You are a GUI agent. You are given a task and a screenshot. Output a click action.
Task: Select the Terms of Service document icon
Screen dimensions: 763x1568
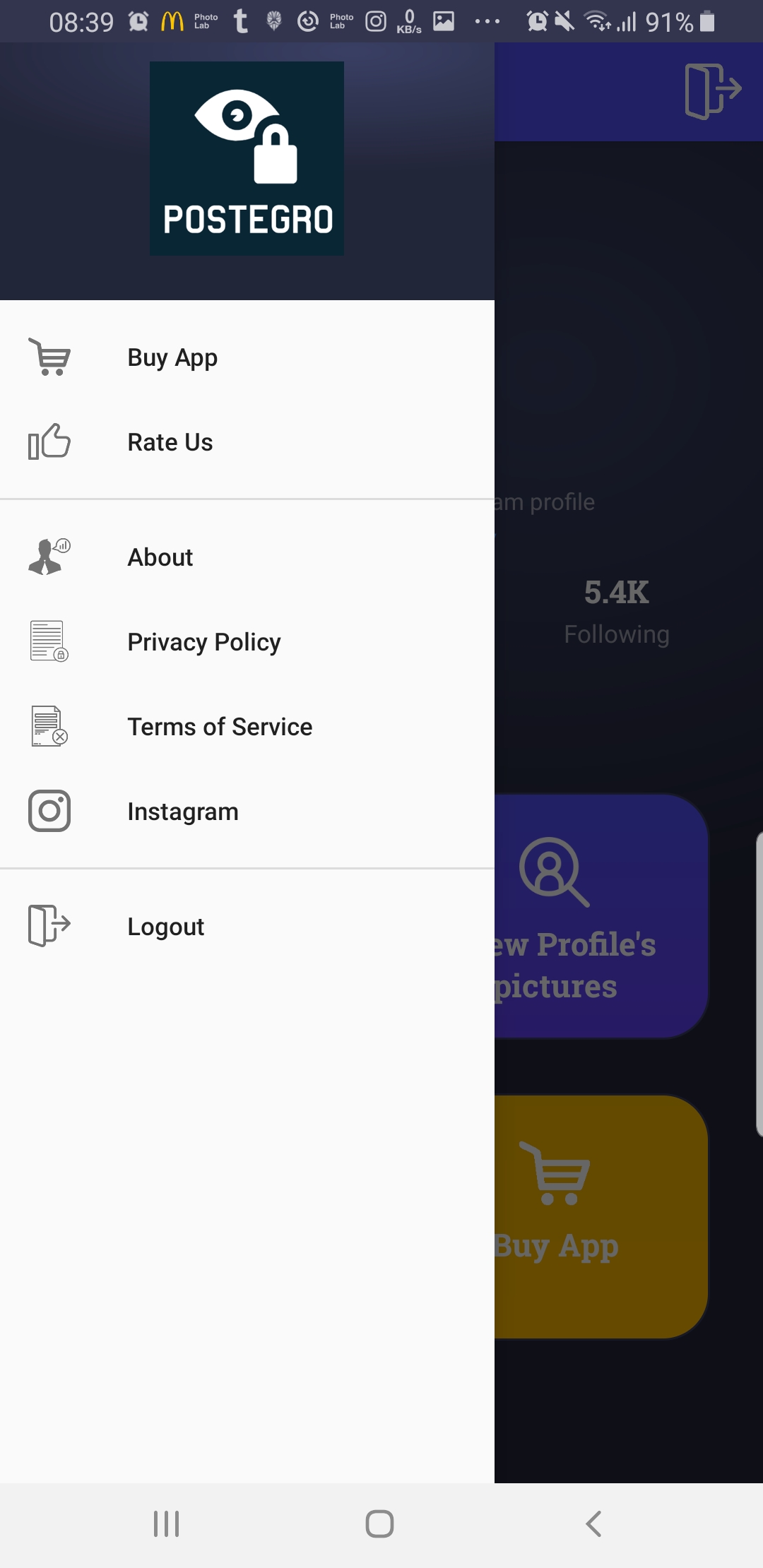pos(49,727)
